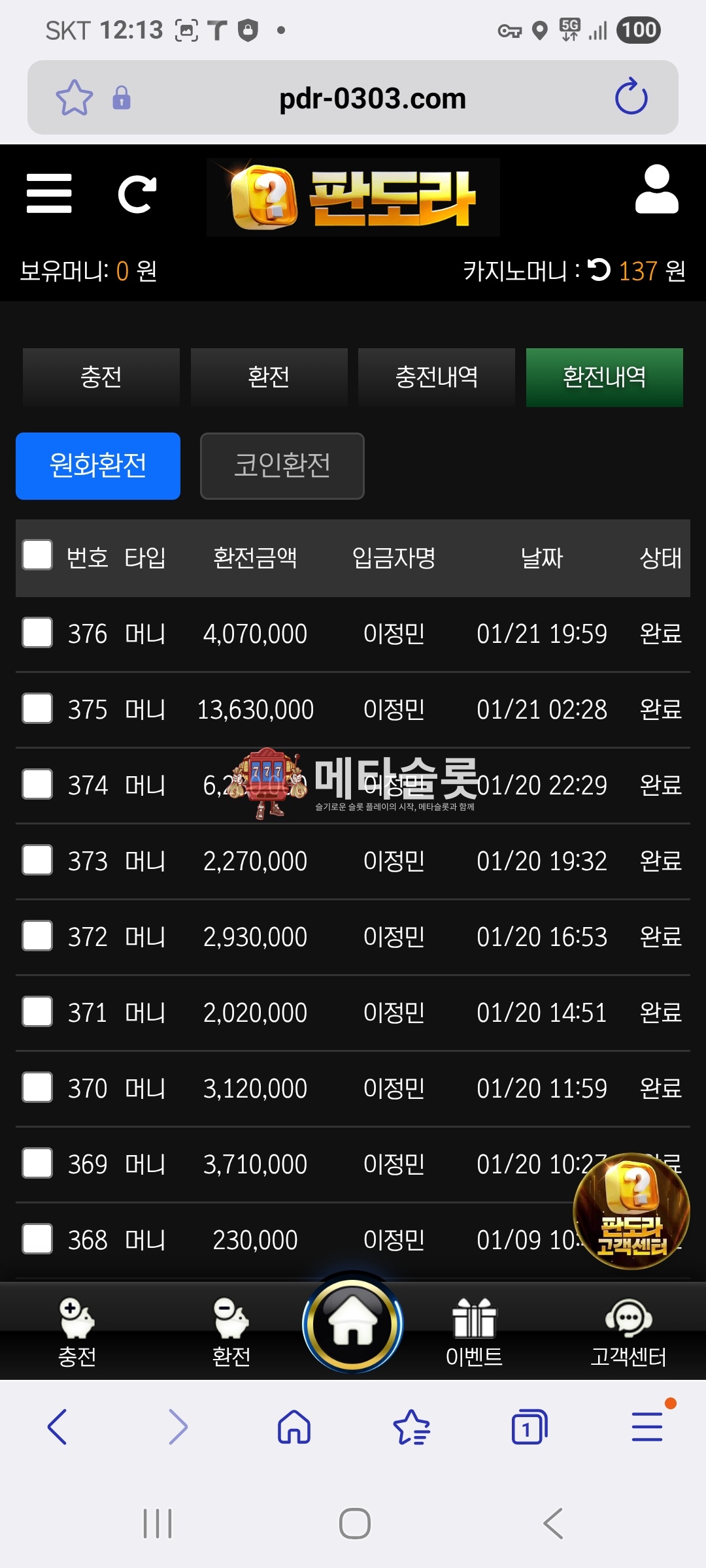Switch to the 환전 tab at the top
The width and height of the screenshot is (706, 1568).
269,377
